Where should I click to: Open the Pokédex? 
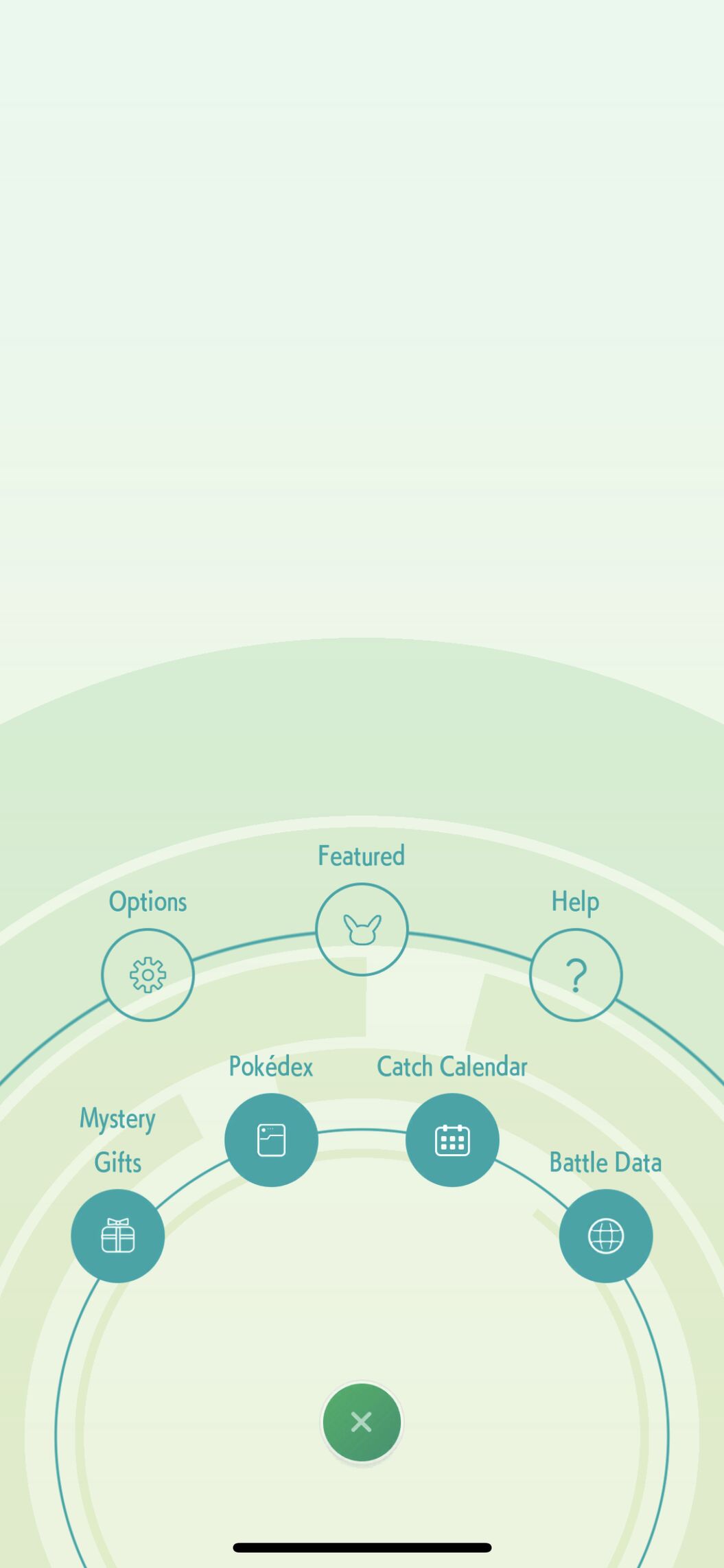click(271, 1140)
